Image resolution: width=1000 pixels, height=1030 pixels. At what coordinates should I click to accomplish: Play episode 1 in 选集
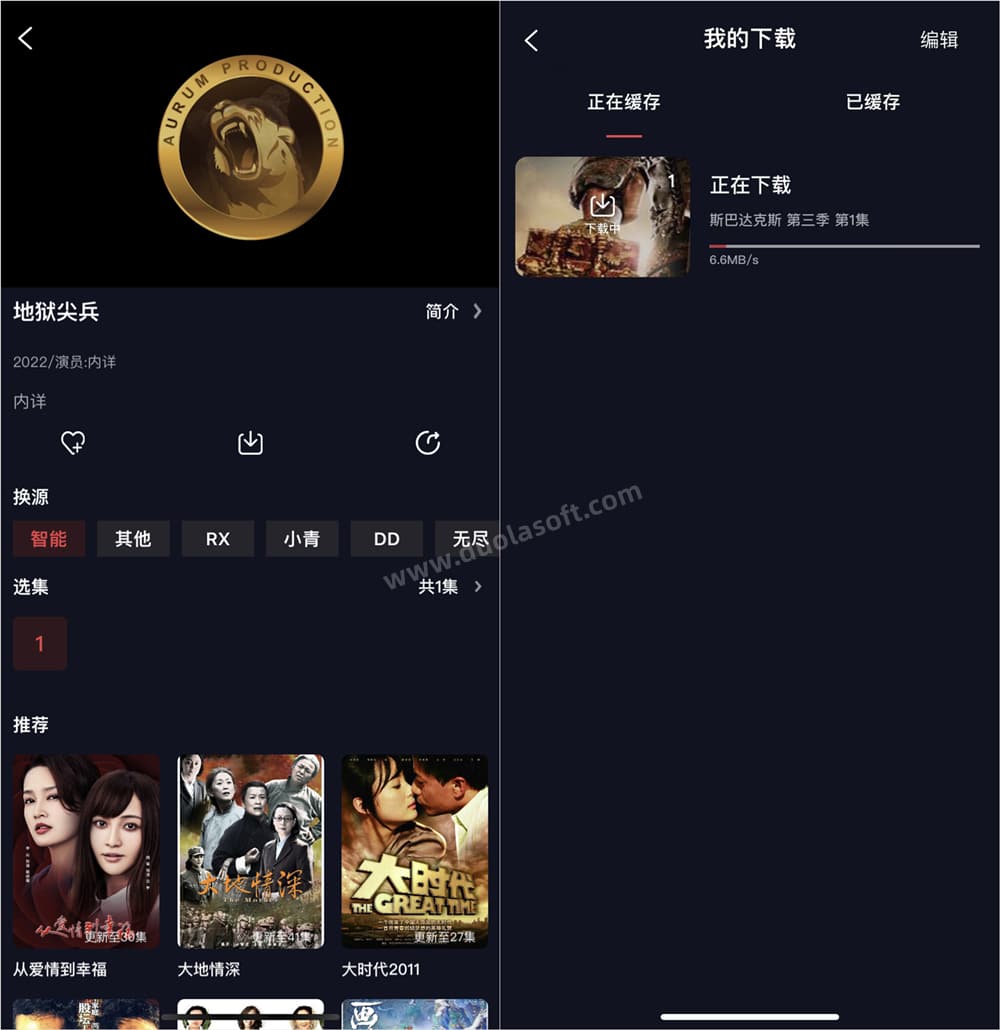(x=40, y=643)
